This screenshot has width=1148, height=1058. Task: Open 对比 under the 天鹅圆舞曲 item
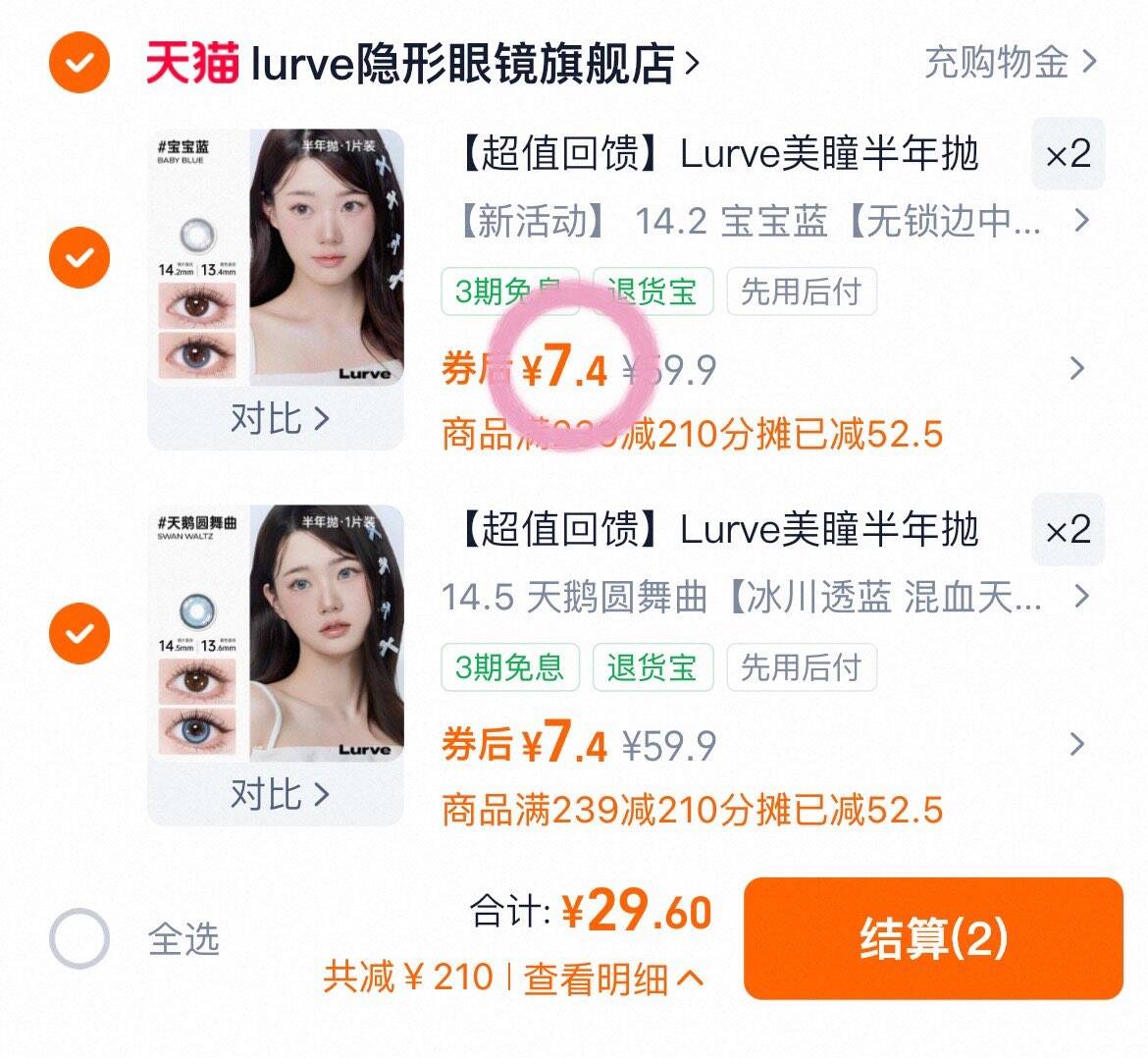278,794
